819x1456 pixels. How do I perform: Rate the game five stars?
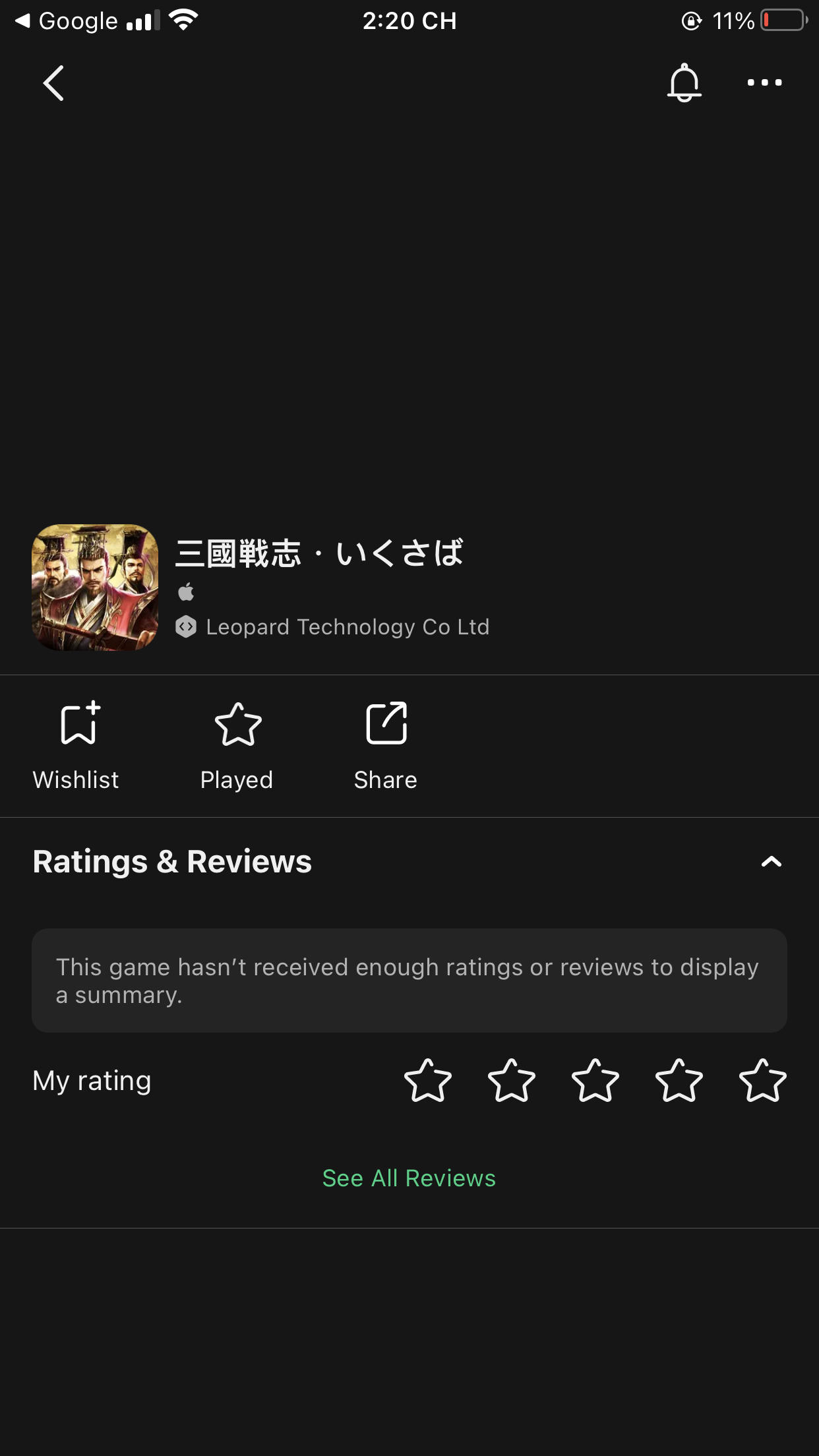[762, 1081]
